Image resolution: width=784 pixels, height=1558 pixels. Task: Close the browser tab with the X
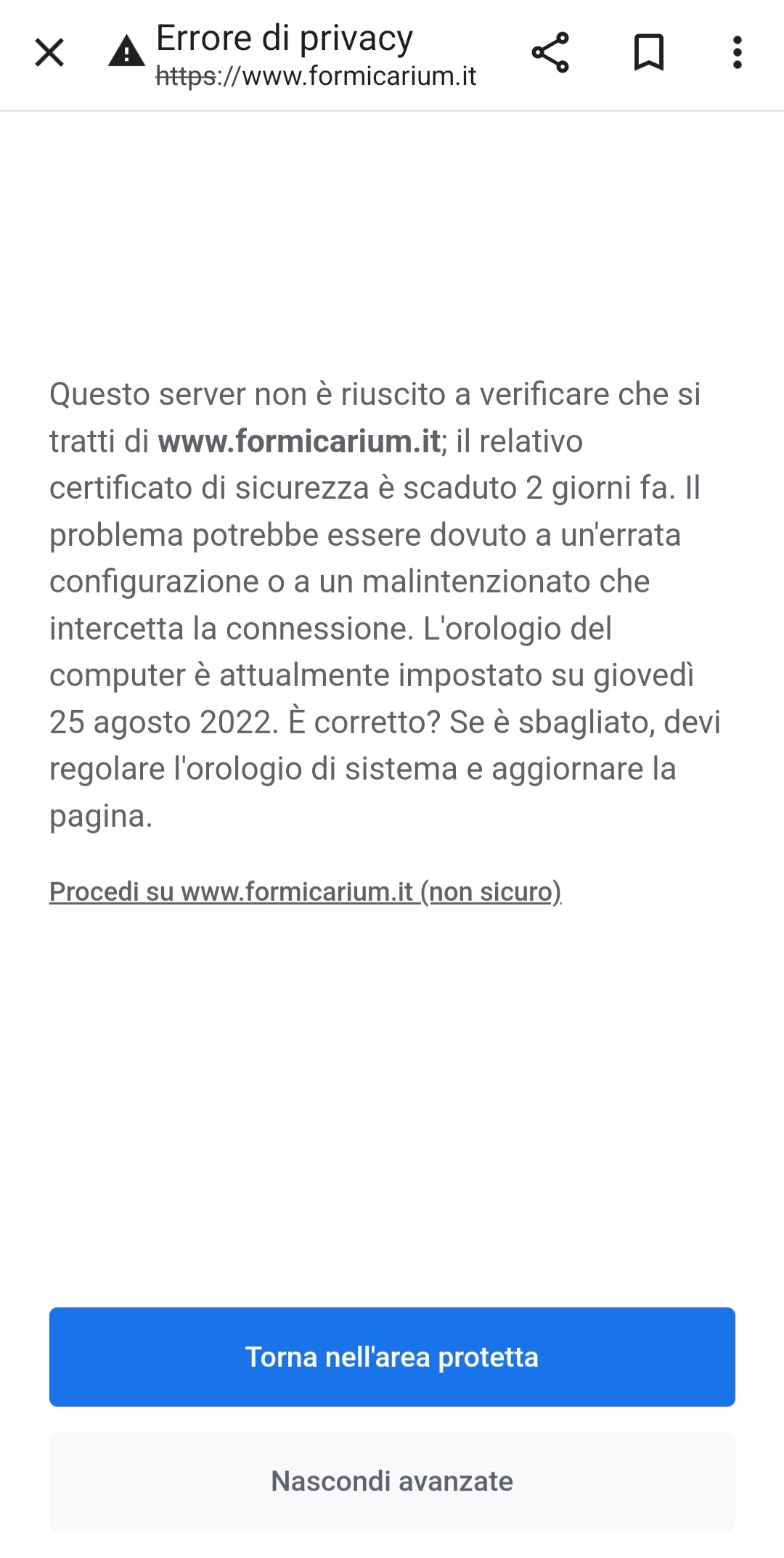pos(49,52)
